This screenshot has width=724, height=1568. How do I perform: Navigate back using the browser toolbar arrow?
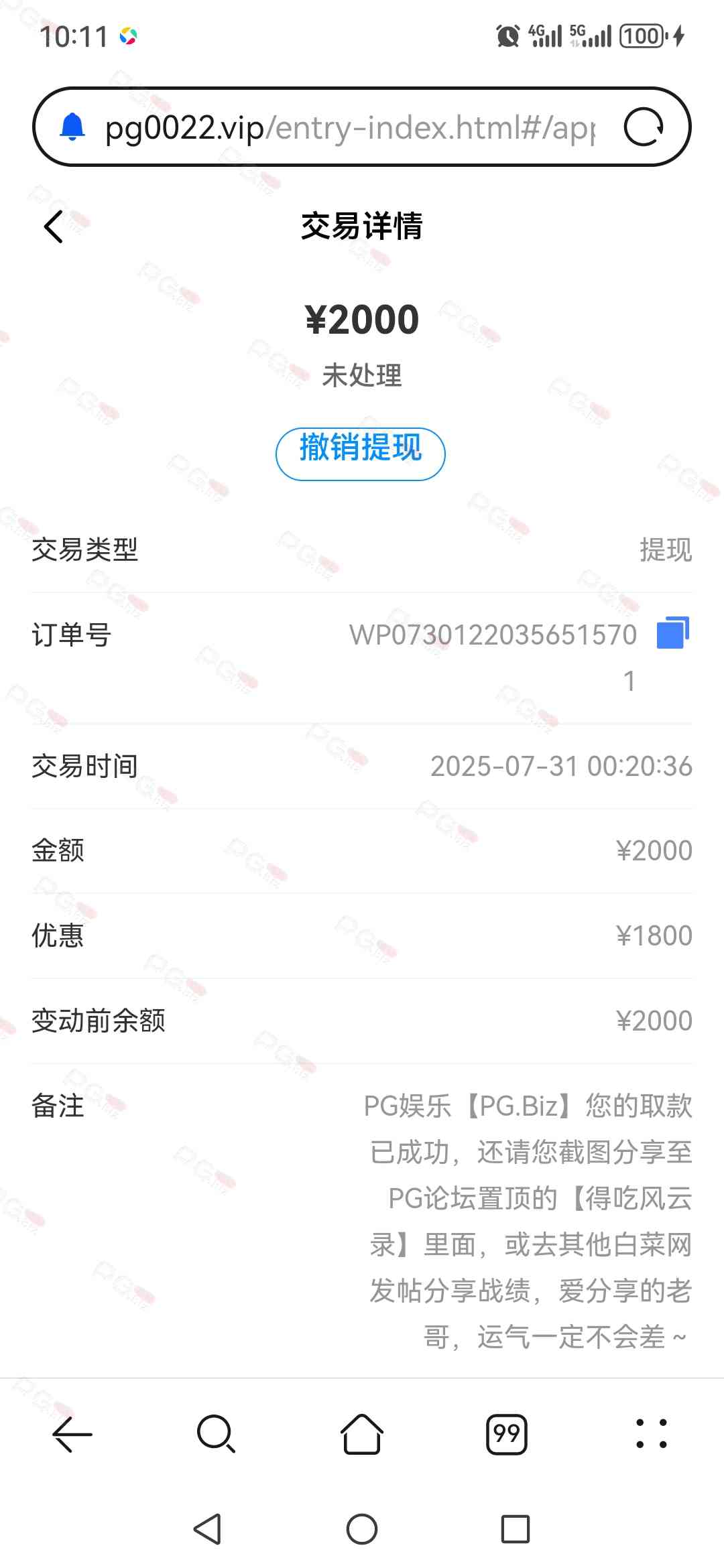click(72, 1434)
